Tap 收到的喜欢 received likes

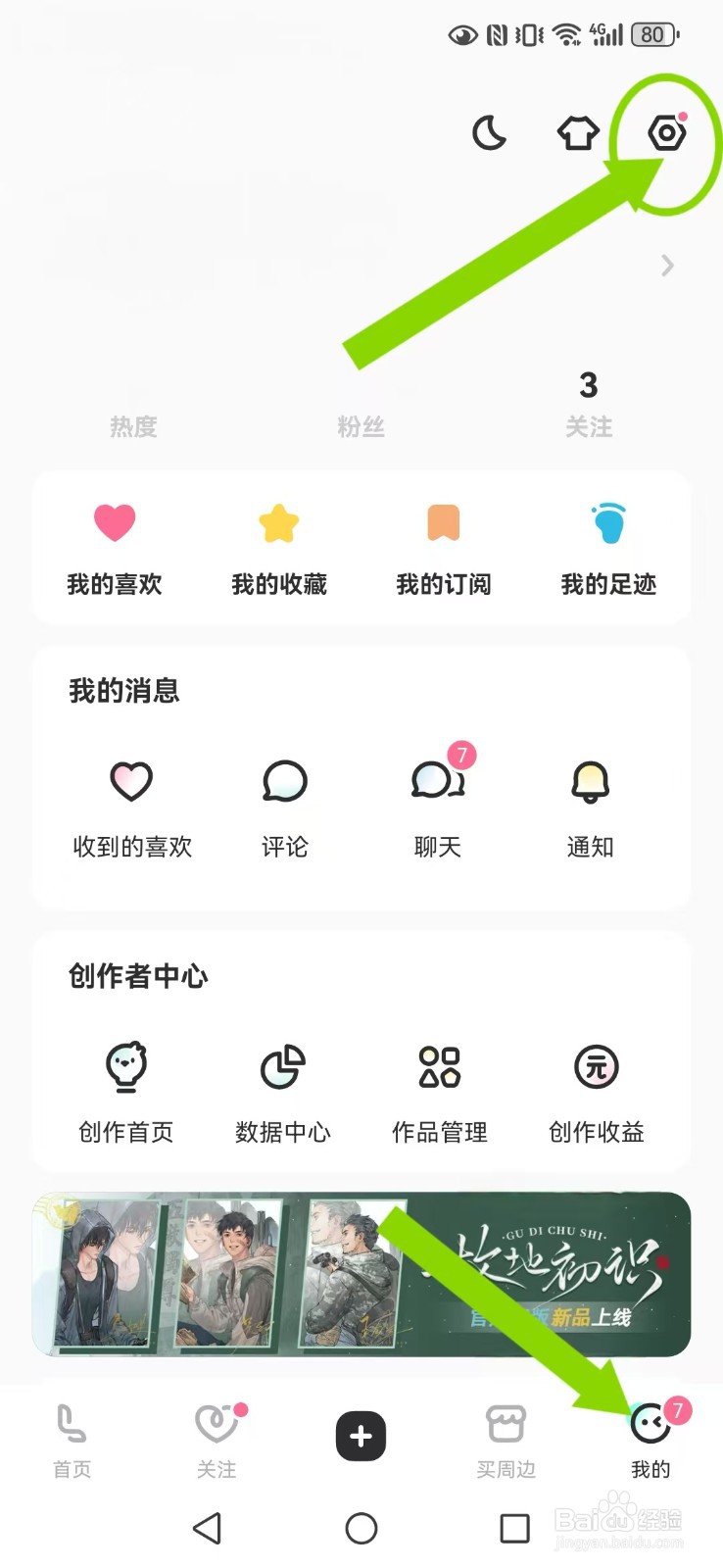[131, 781]
